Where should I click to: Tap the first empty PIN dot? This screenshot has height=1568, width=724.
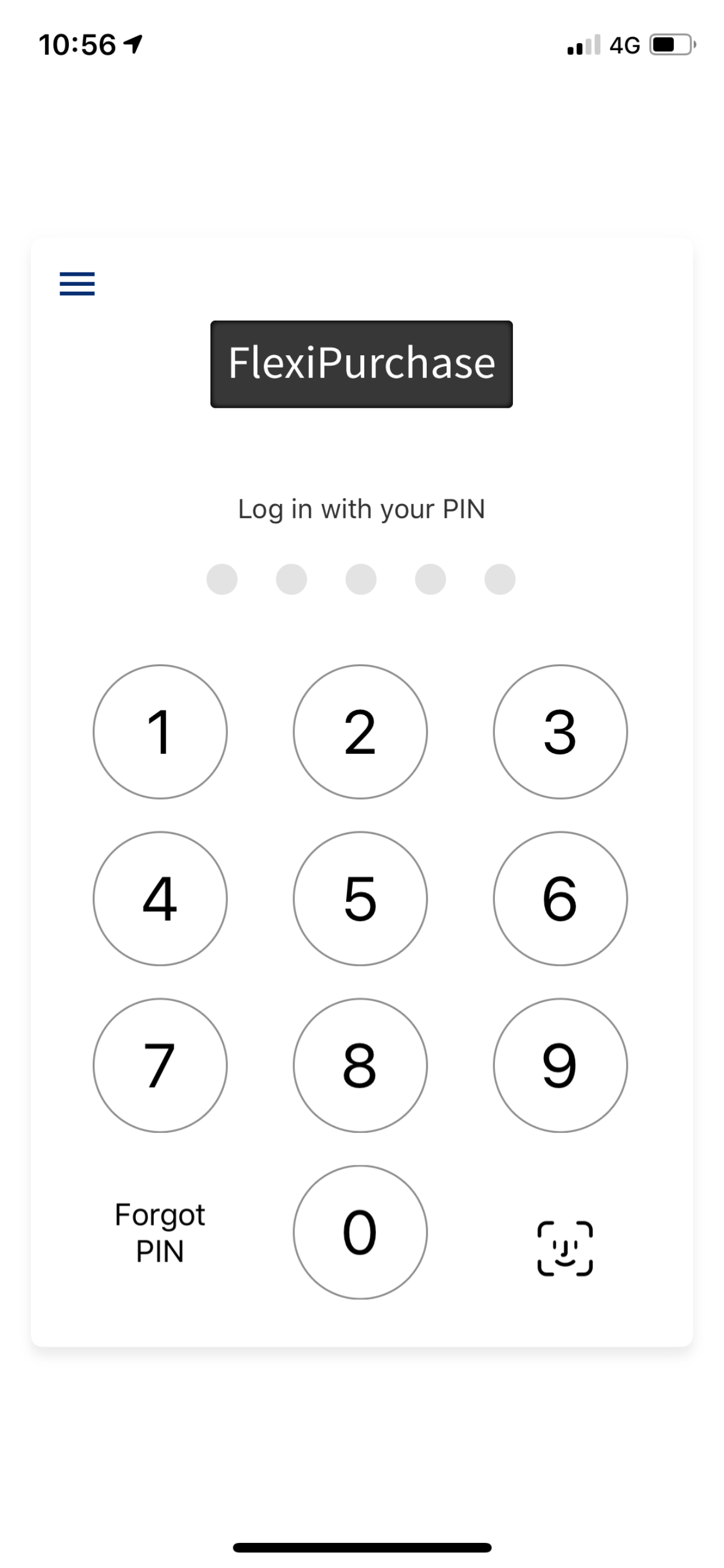click(x=222, y=579)
